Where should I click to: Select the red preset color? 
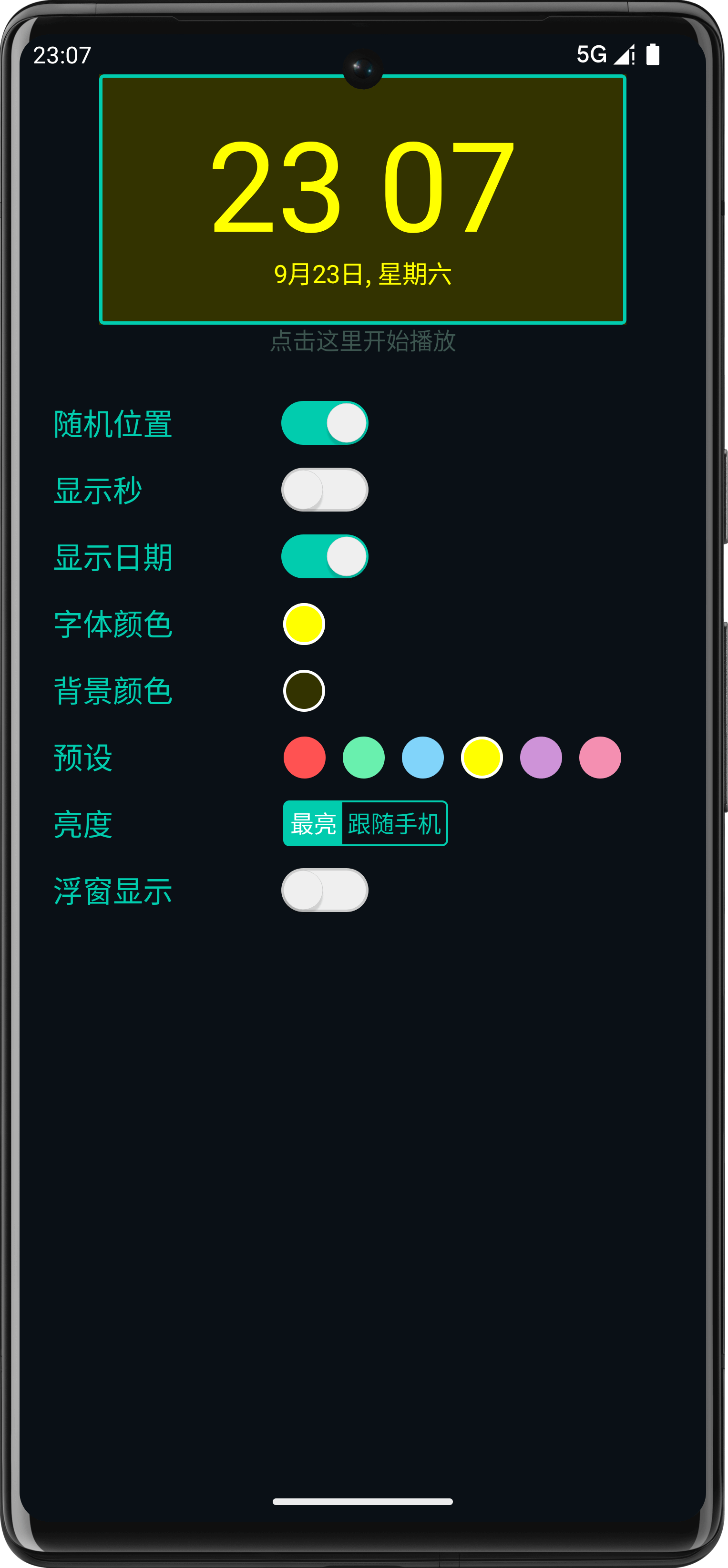(304, 758)
